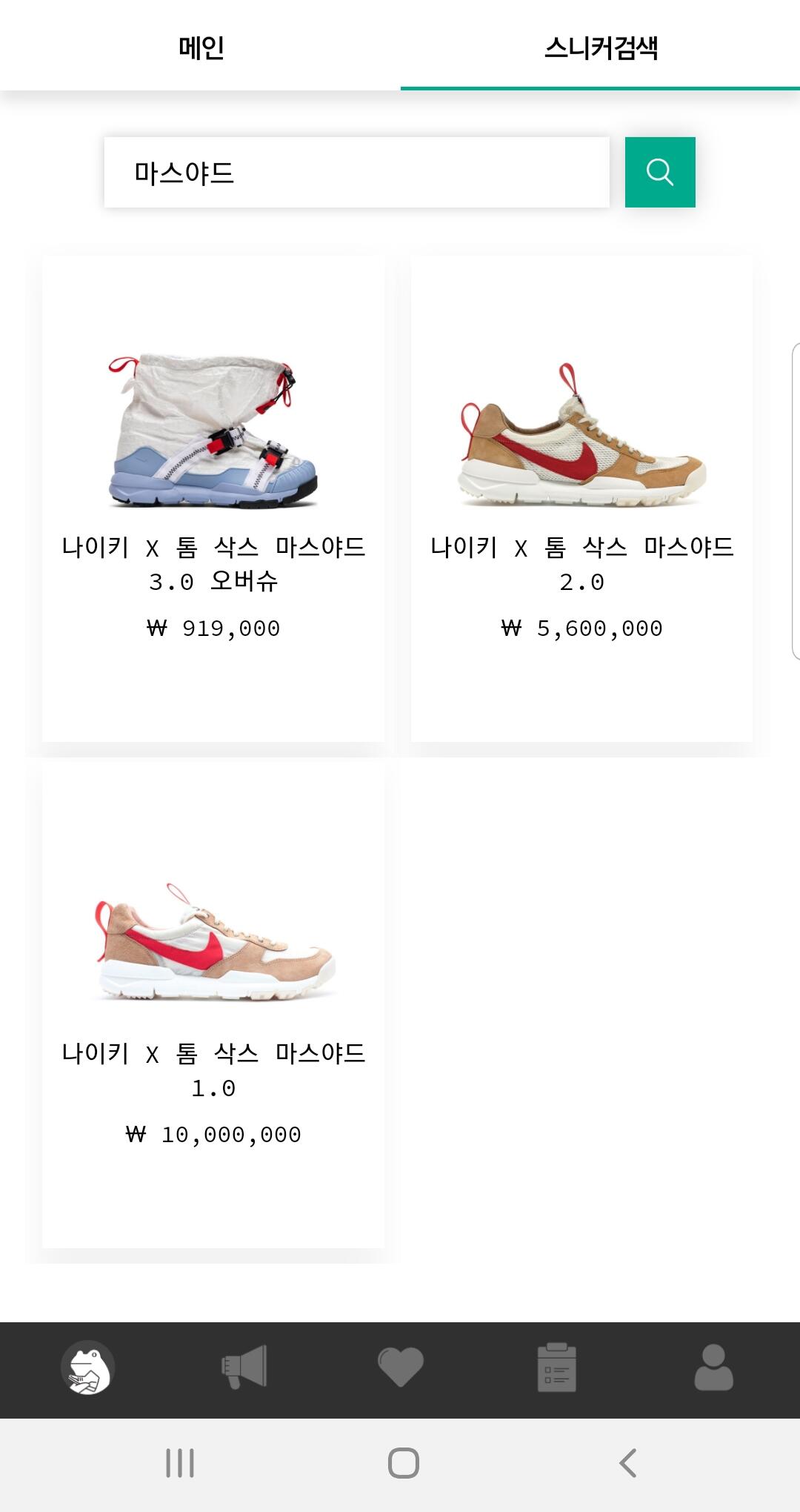The width and height of the screenshot is (800, 1512).
Task: Switch to the 메인 tab
Action: point(201,47)
